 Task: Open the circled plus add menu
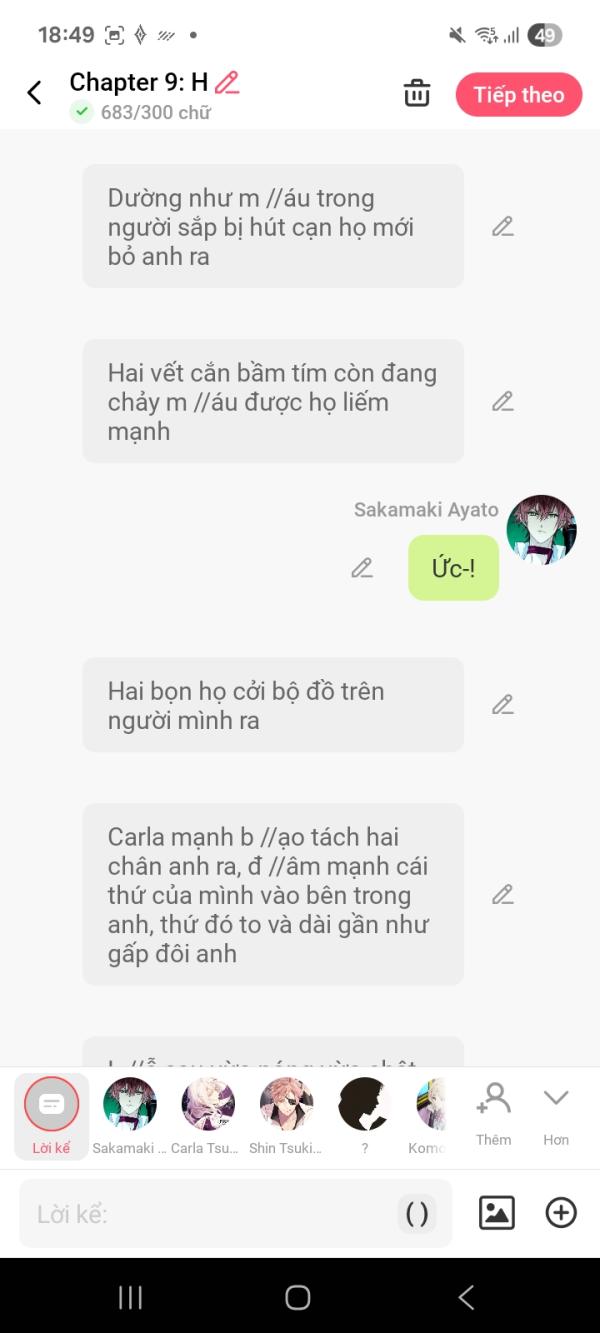561,1213
